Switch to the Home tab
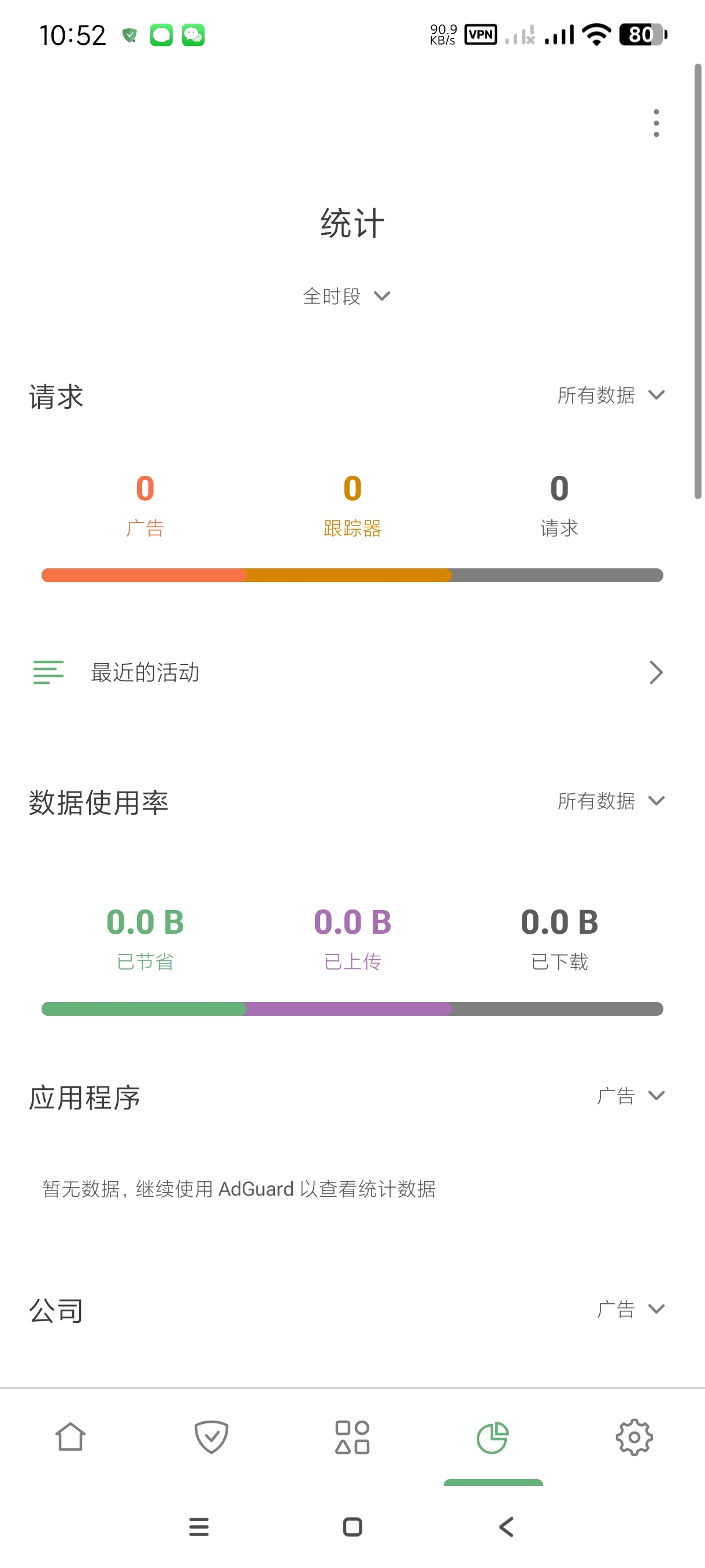Screen dimensions: 705x1568 coord(70,1437)
